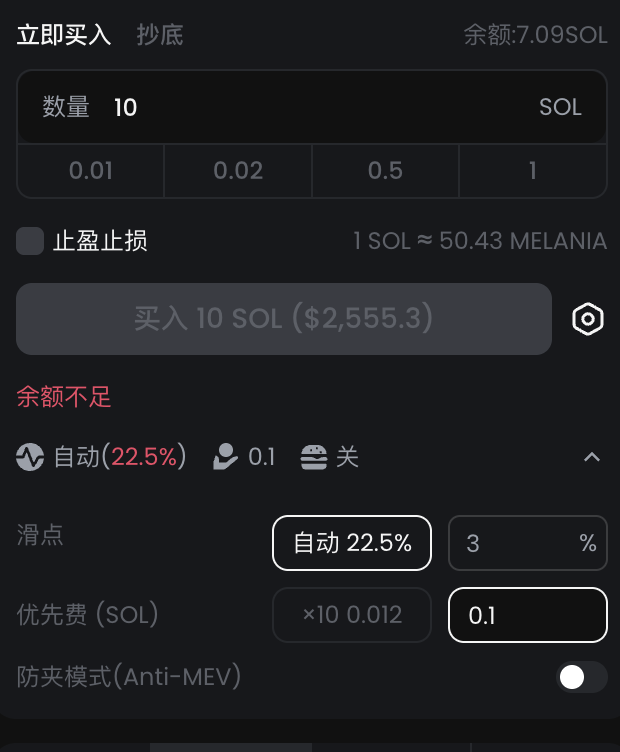The height and width of the screenshot is (752, 620).
Task: Edit the 0.1 priority fee field
Action: click(x=527, y=614)
